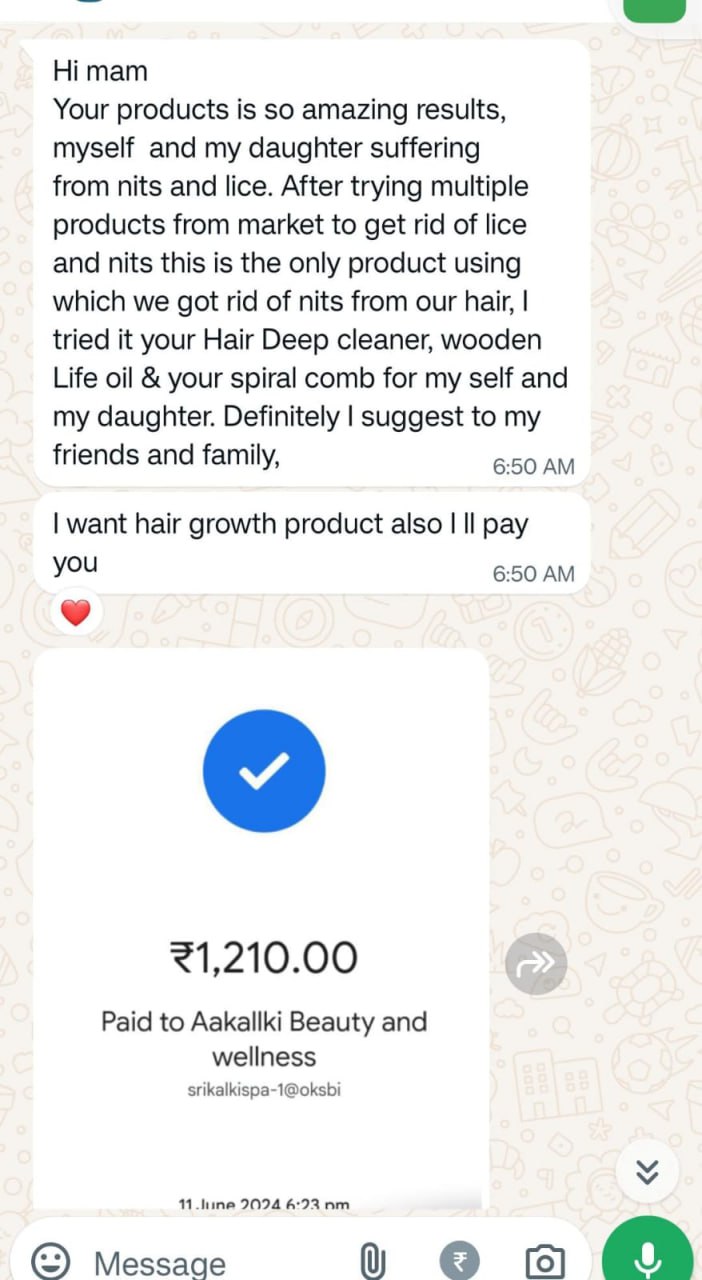The height and width of the screenshot is (1280, 702).
Task: Tap the message input field
Action: tap(200, 1262)
